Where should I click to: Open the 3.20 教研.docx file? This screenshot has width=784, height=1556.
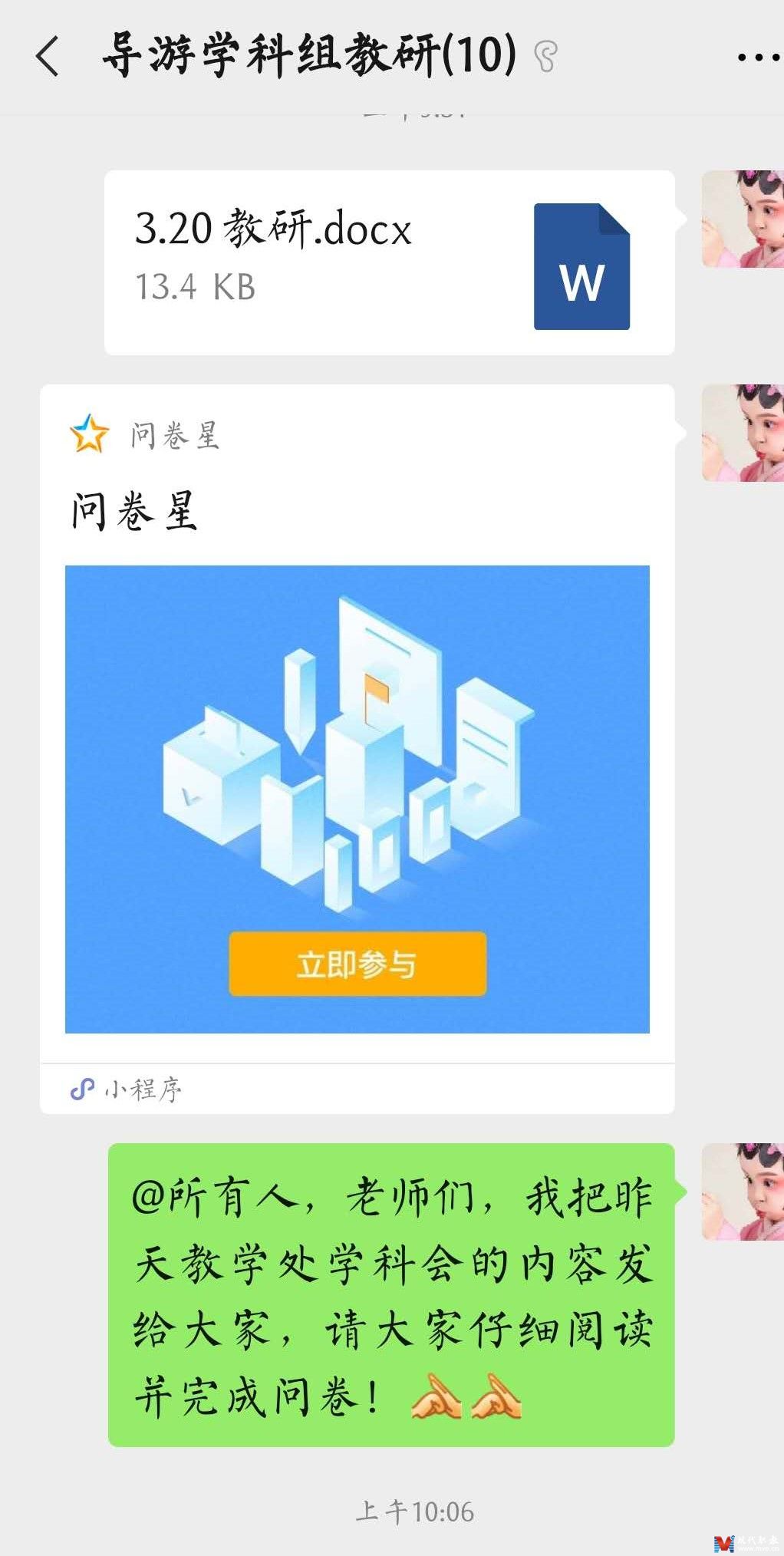389,262
